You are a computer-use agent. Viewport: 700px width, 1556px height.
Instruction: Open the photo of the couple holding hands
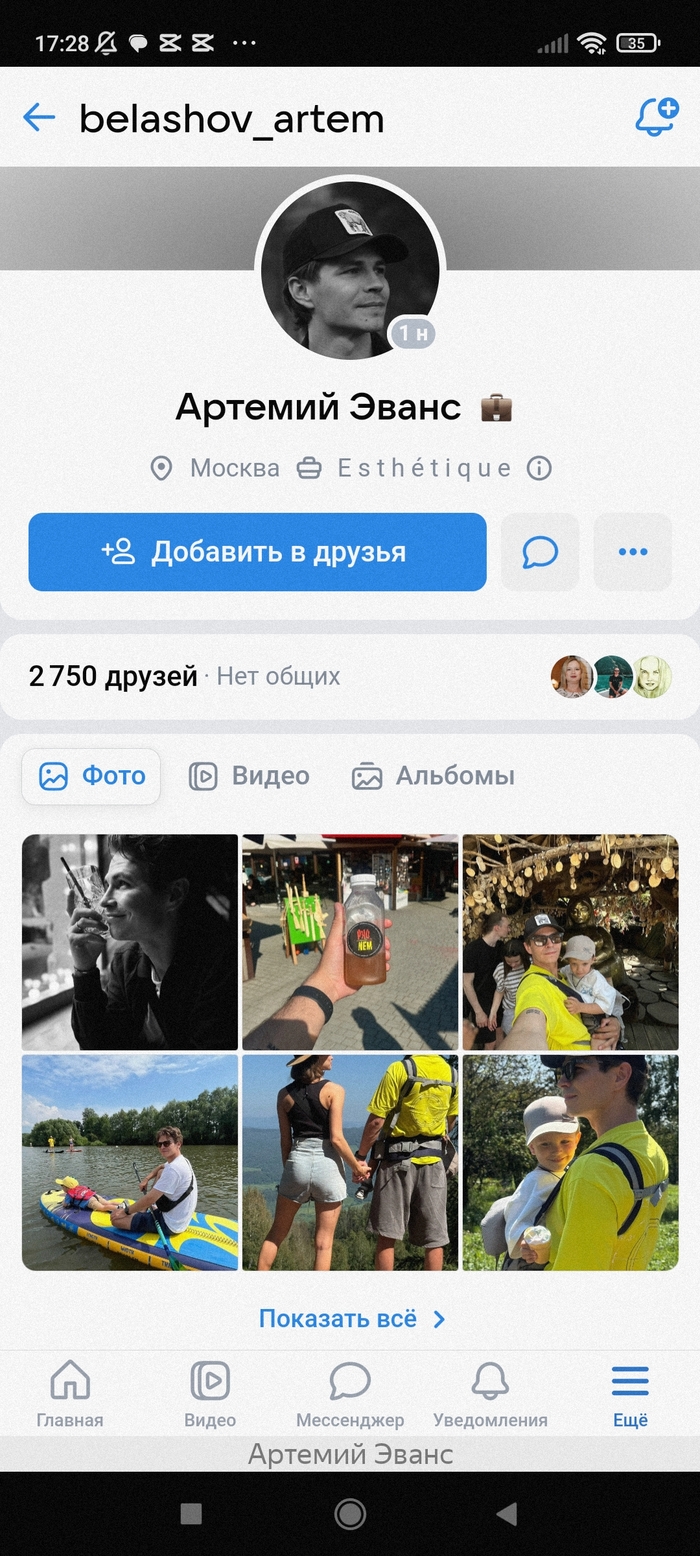350,1162
